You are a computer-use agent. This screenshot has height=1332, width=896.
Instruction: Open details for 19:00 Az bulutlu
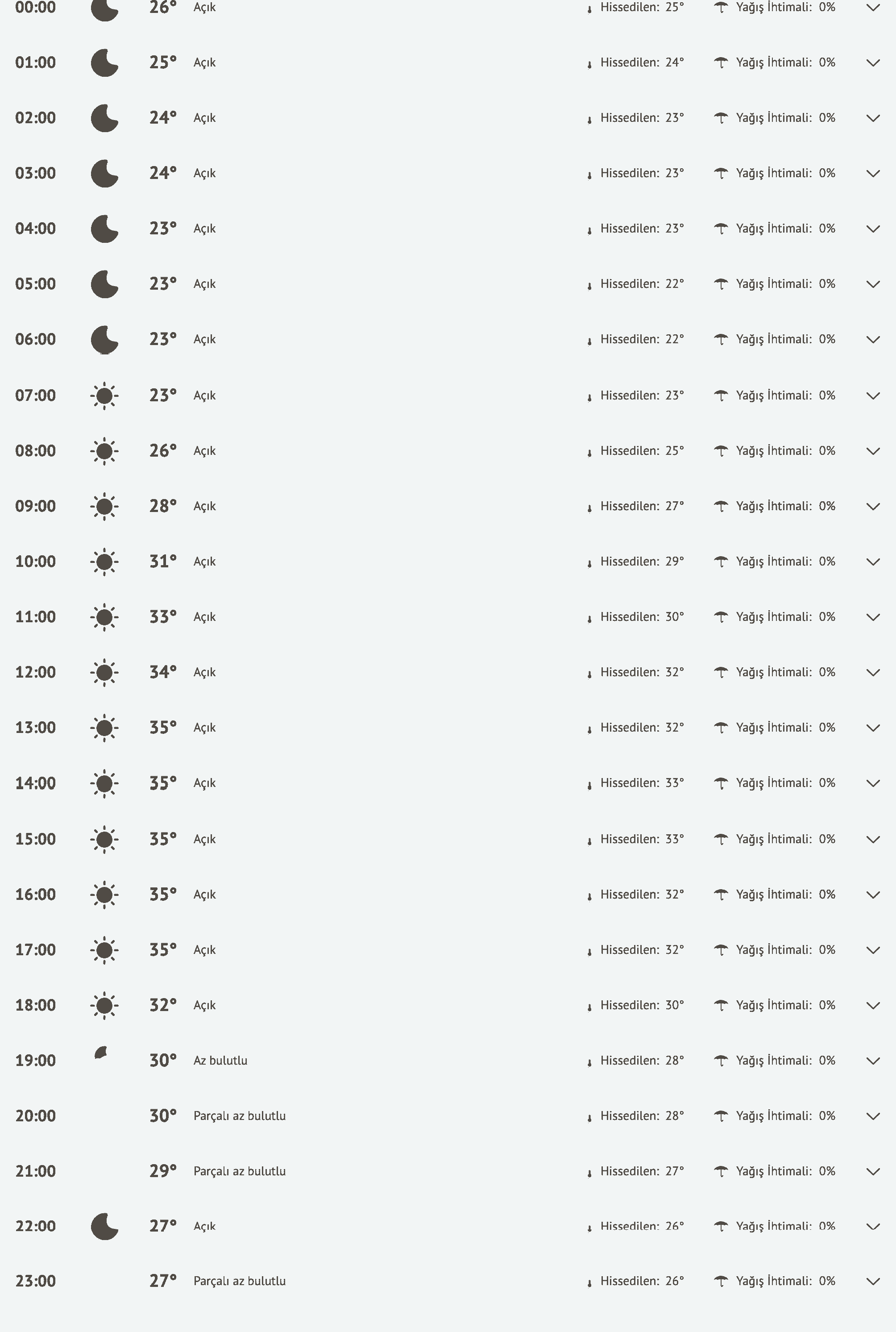(x=872, y=1061)
